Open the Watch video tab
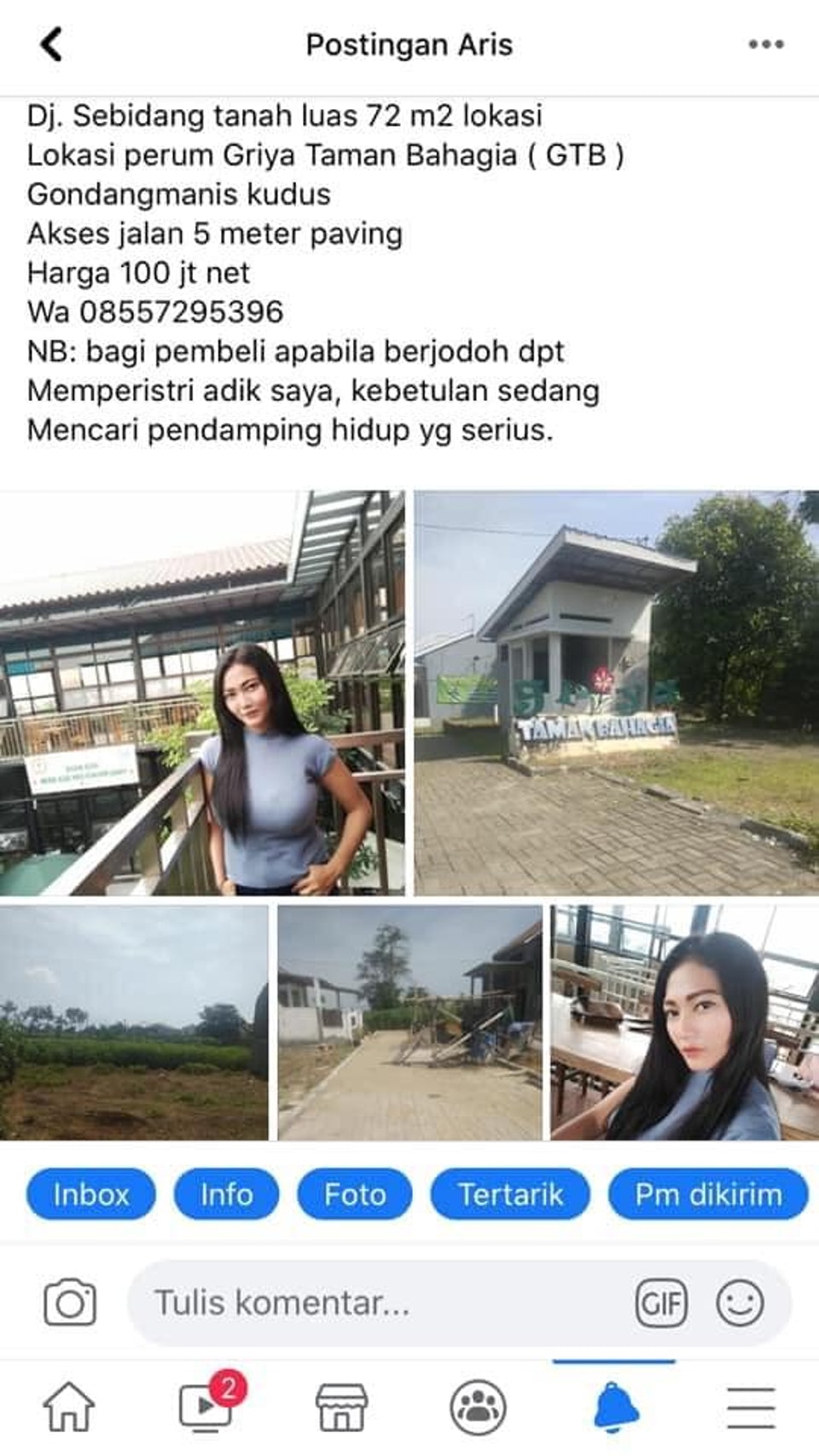819x1456 pixels. coord(206,1407)
